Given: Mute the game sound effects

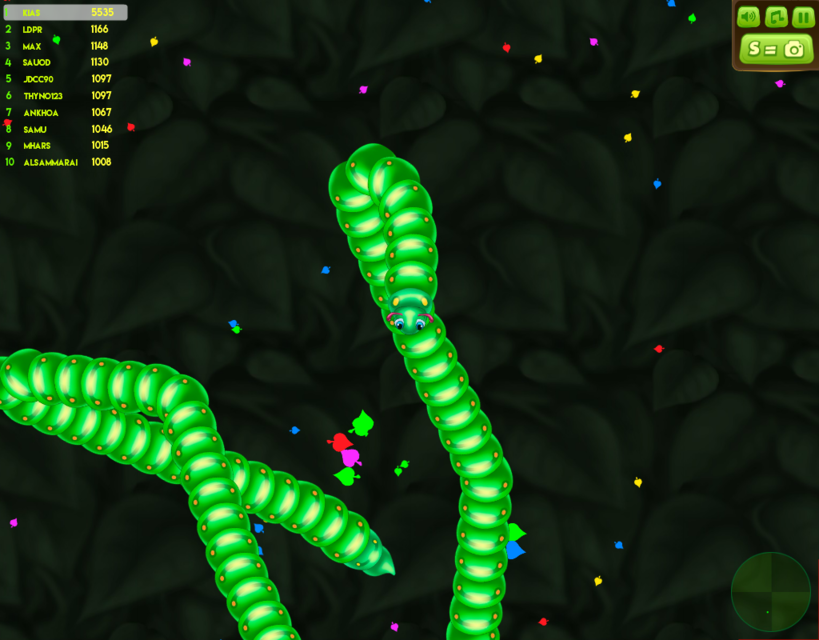Looking at the screenshot, I should click(x=748, y=17).
